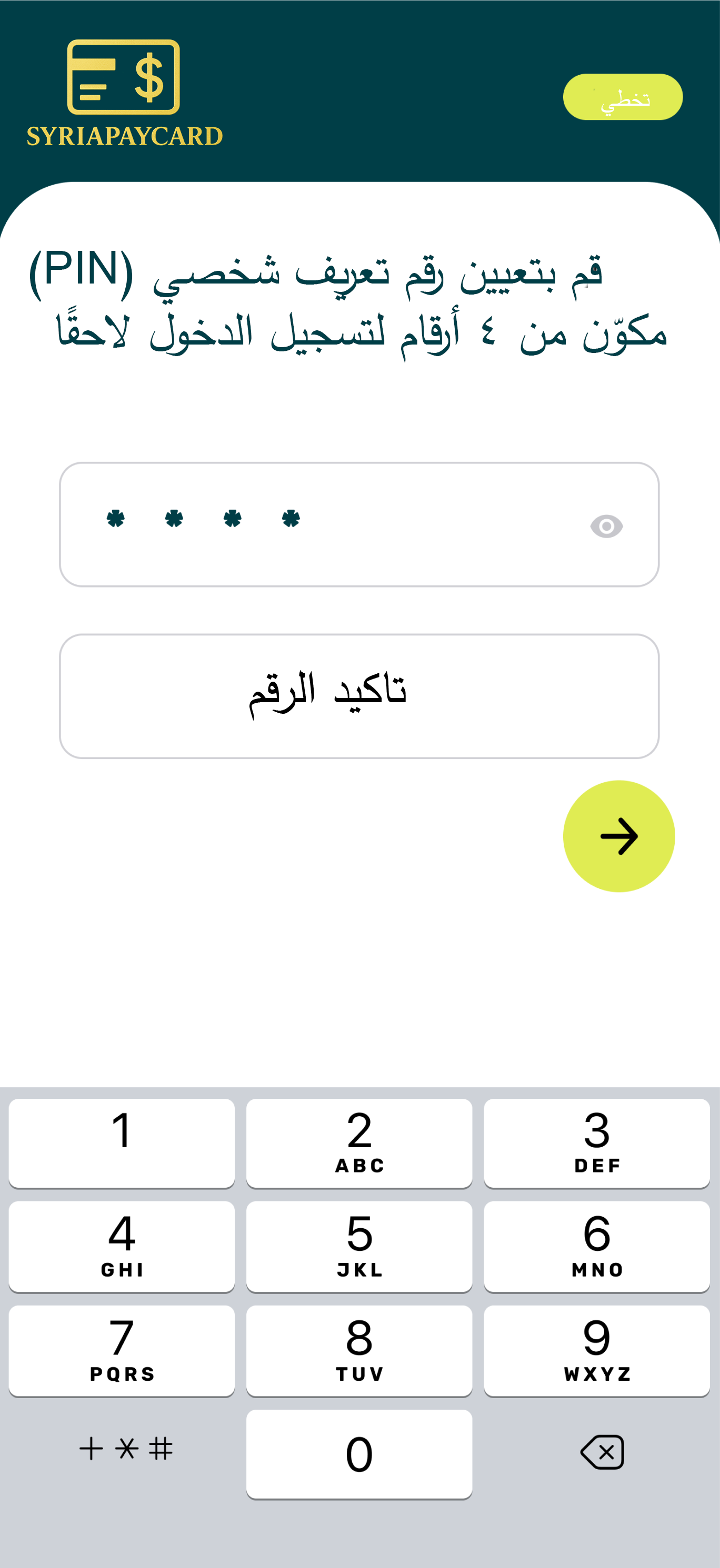Focus the PIN entry field

pos(359,524)
